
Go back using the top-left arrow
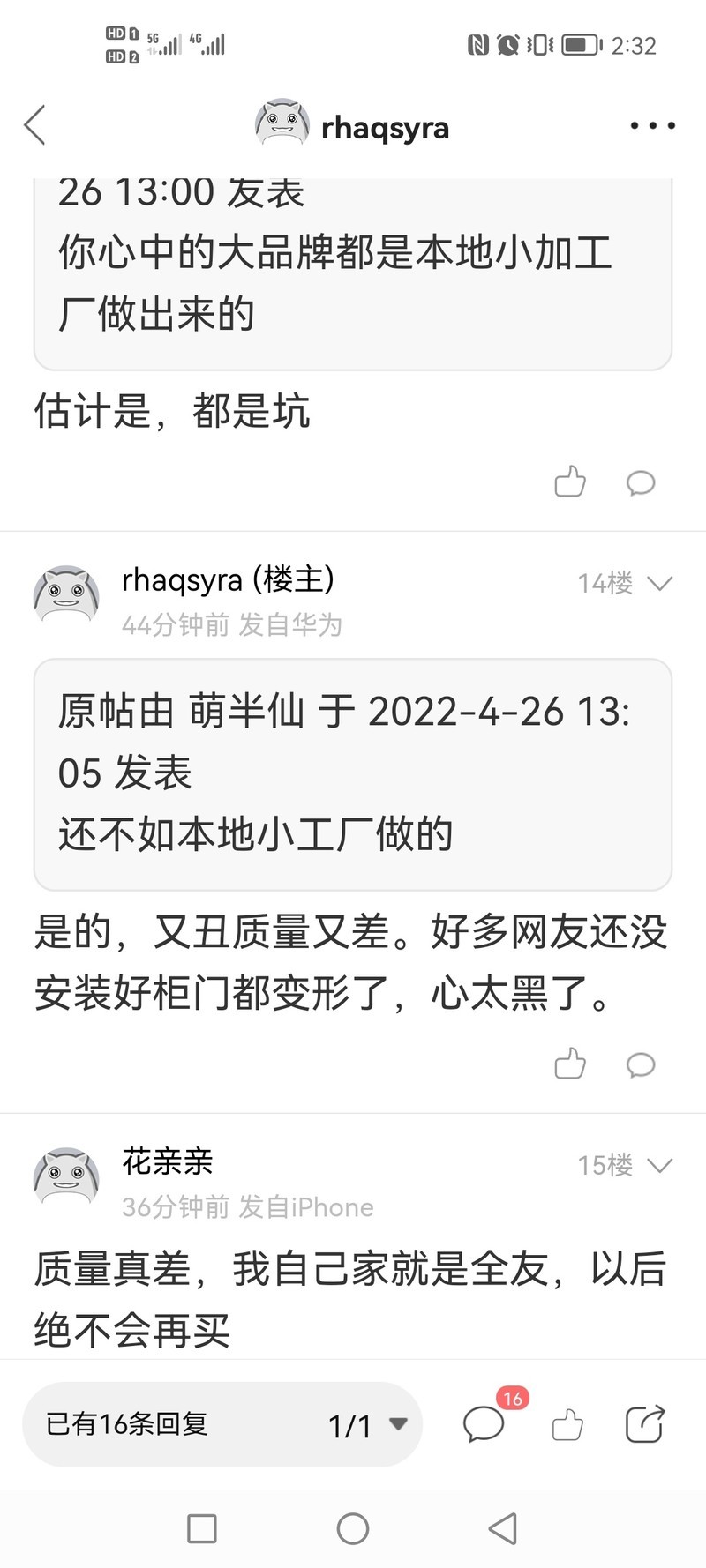[34, 125]
